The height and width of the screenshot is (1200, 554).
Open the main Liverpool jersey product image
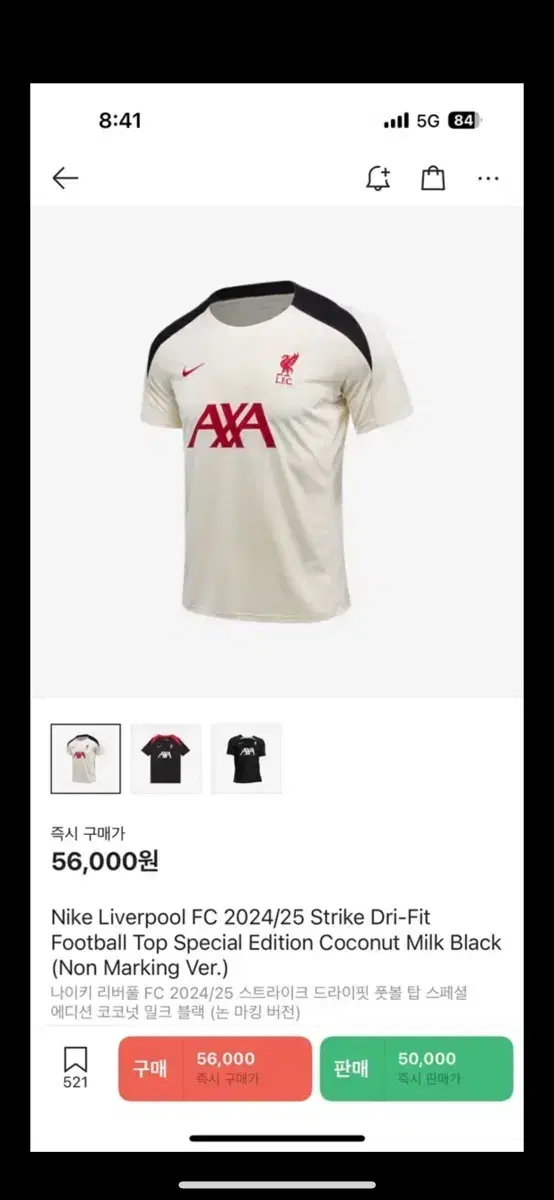coord(277,452)
